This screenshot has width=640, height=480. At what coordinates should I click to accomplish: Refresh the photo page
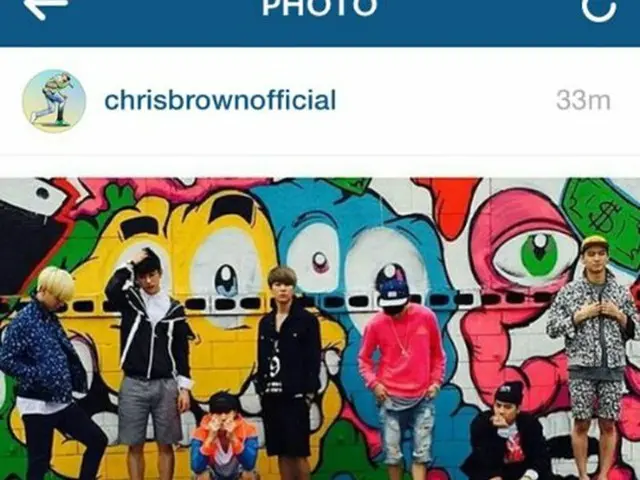click(x=599, y=8)
